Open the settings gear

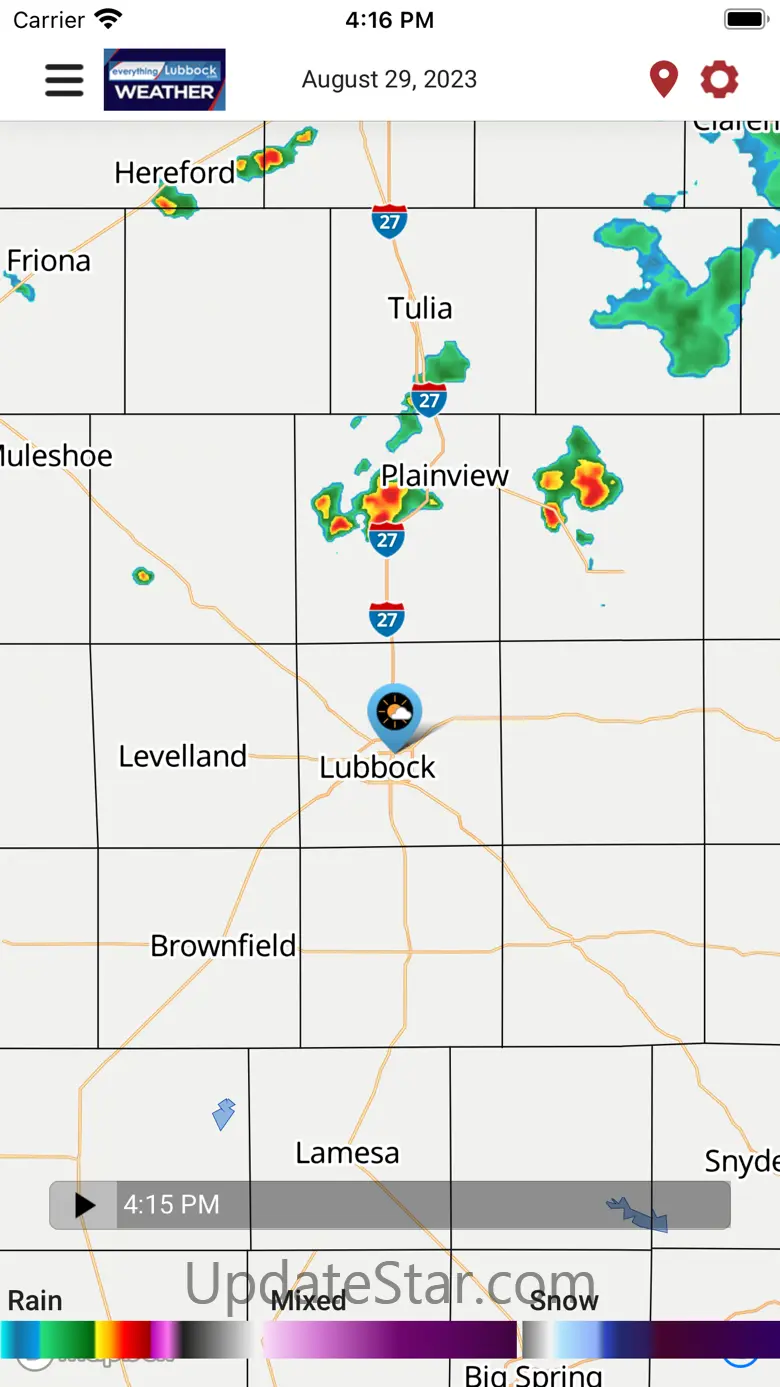coord(719,79)
